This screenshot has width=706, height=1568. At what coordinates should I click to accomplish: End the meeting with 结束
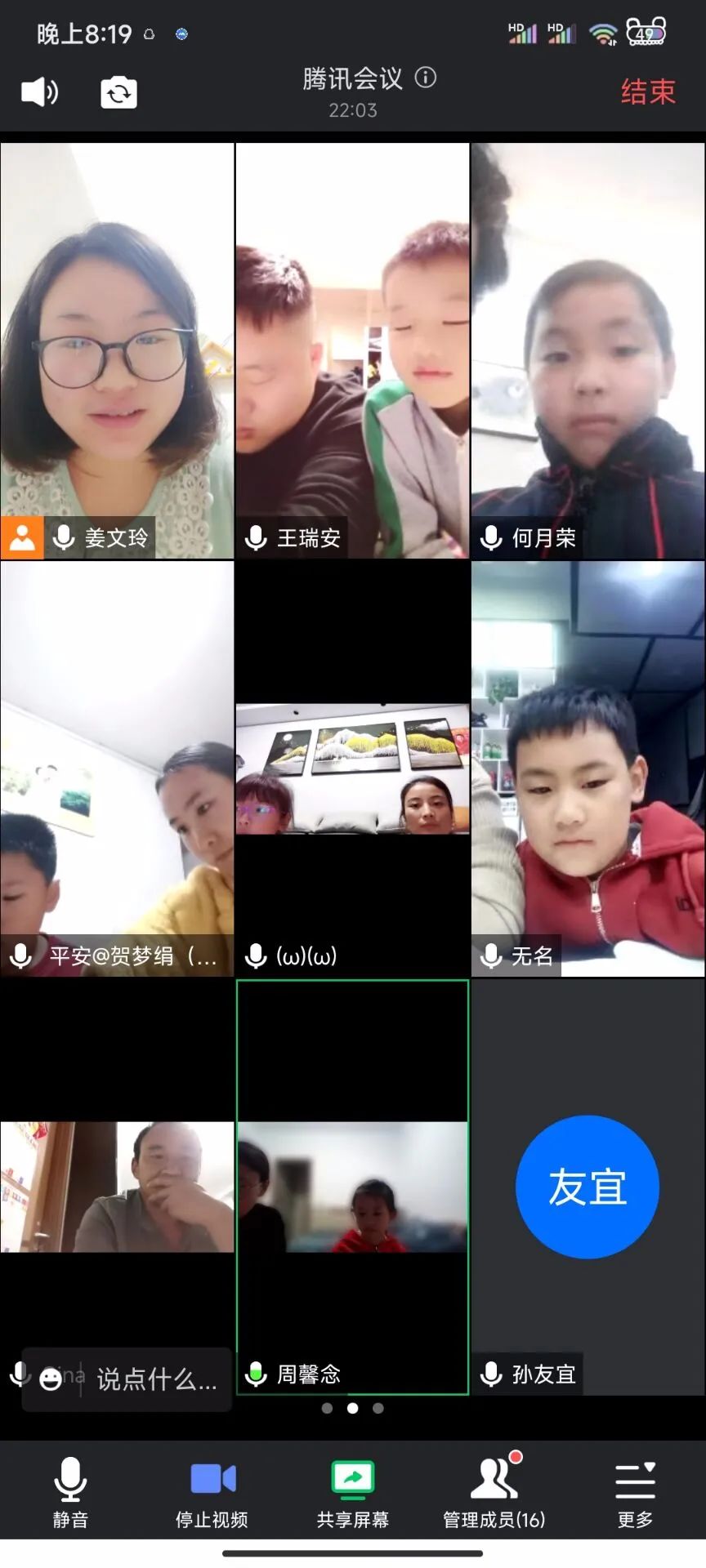[647, 91]
